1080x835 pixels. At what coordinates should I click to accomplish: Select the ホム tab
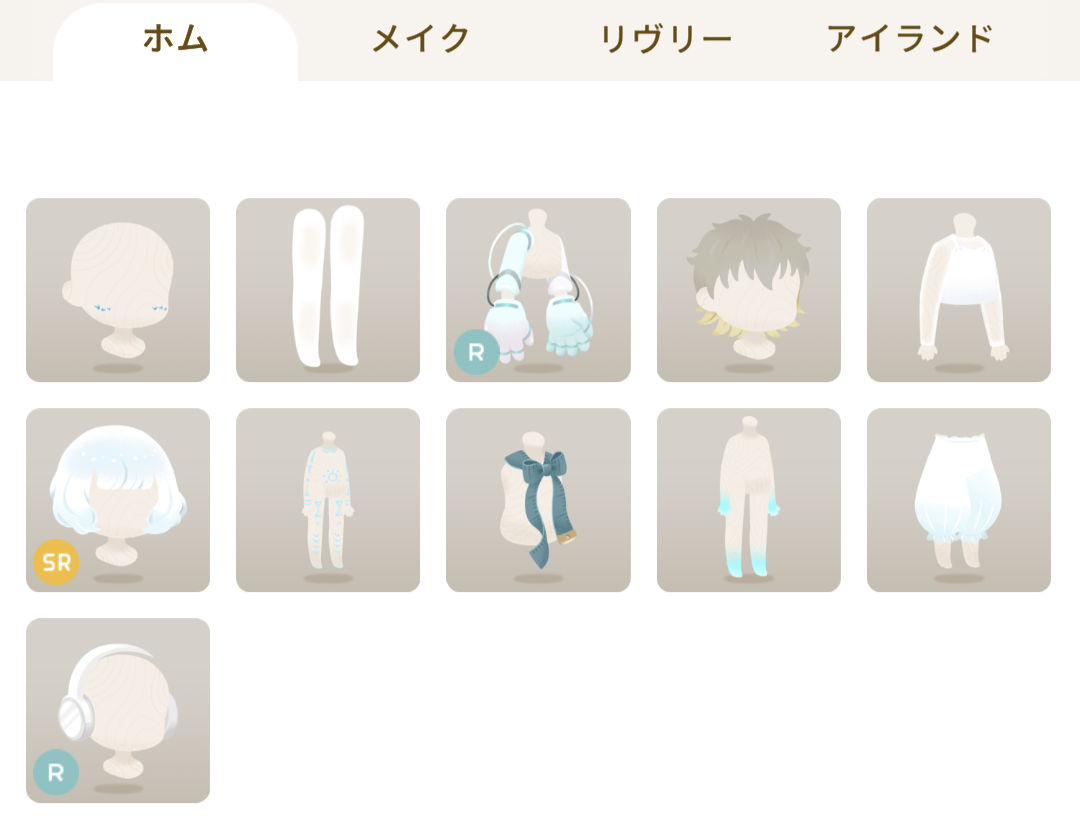176,40
